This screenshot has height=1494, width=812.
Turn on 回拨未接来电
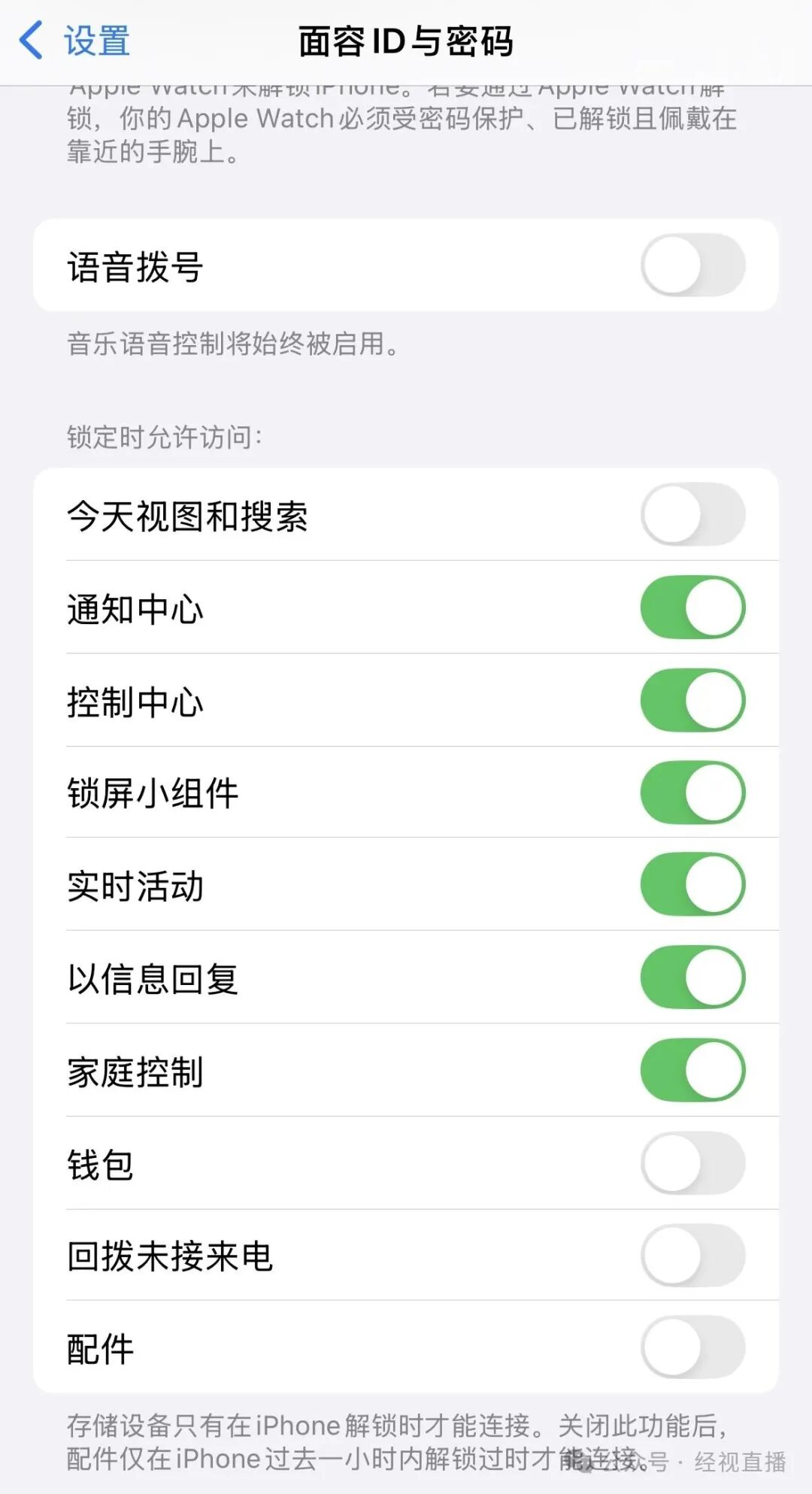coord(692,1256)
